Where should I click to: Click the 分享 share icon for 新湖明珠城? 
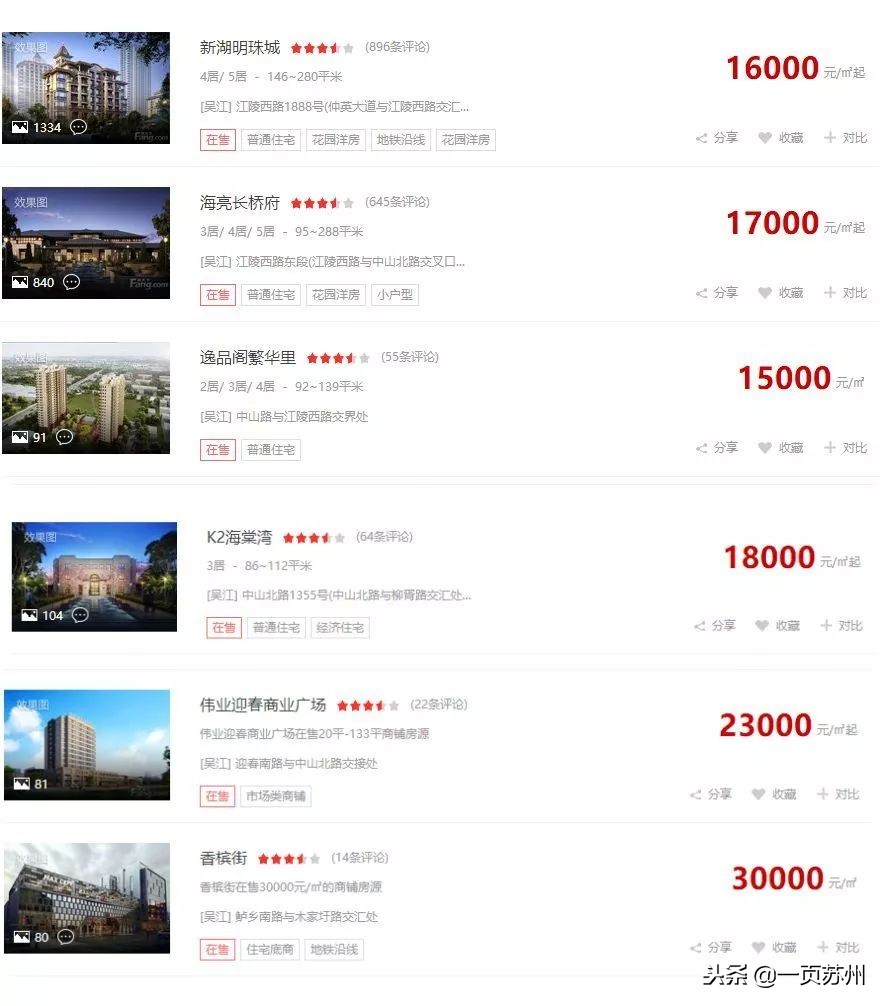click(703, 138)
